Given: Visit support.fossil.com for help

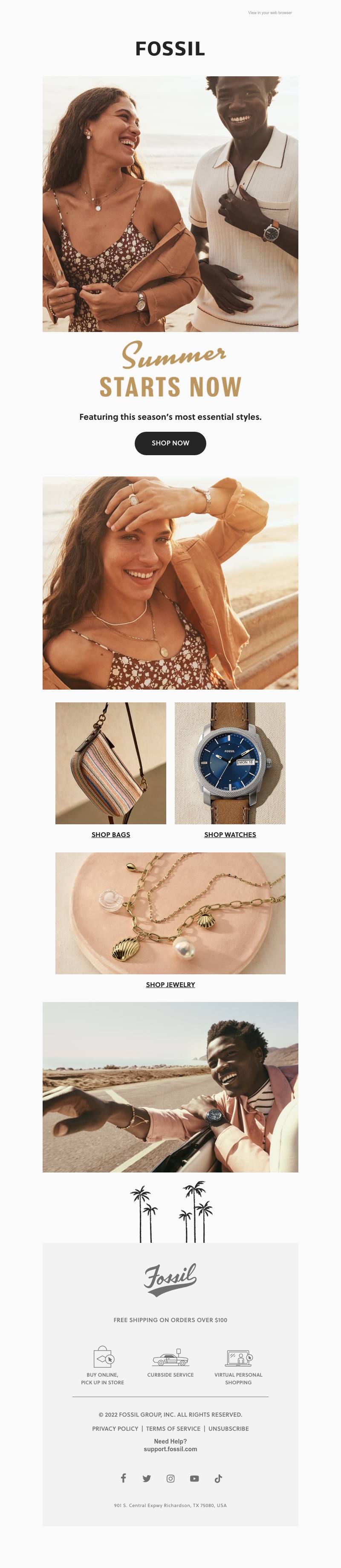Looking at the screenshot, I should coord(170,1450).
